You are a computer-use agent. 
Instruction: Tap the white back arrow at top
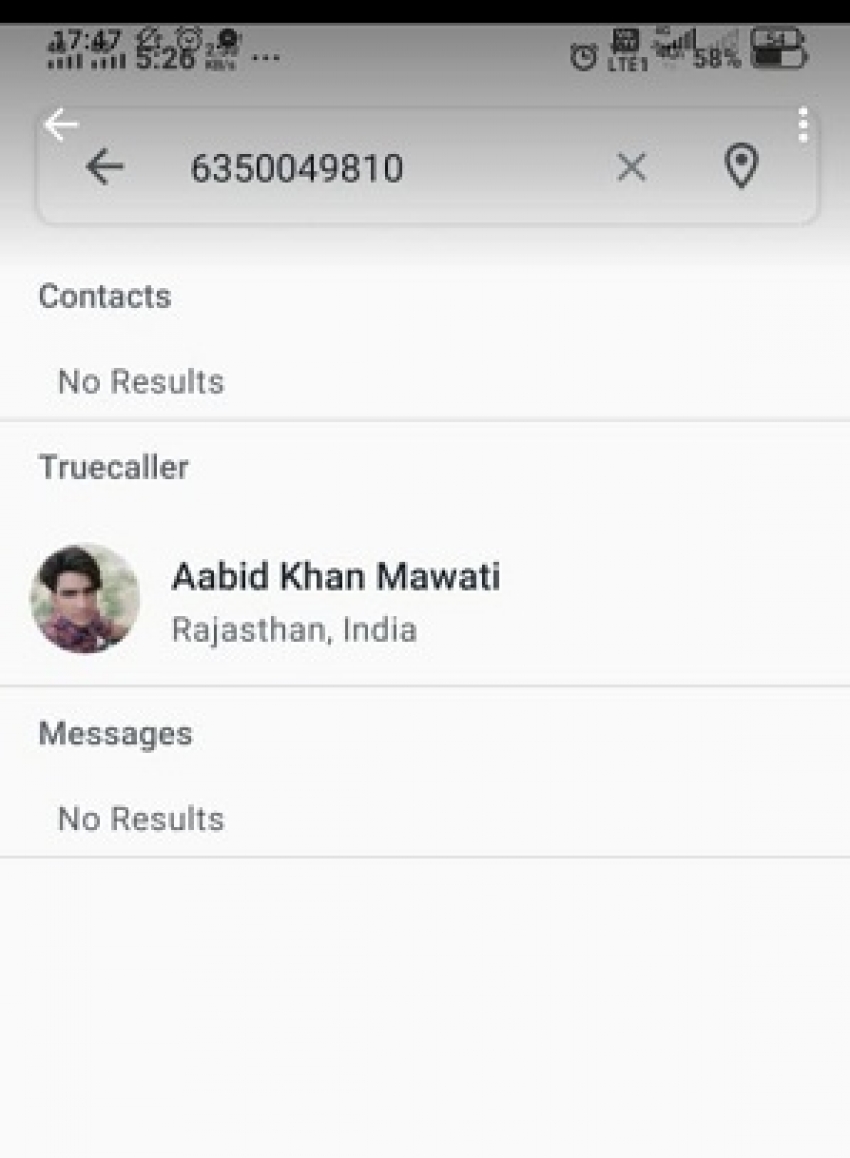click(61, 125)
